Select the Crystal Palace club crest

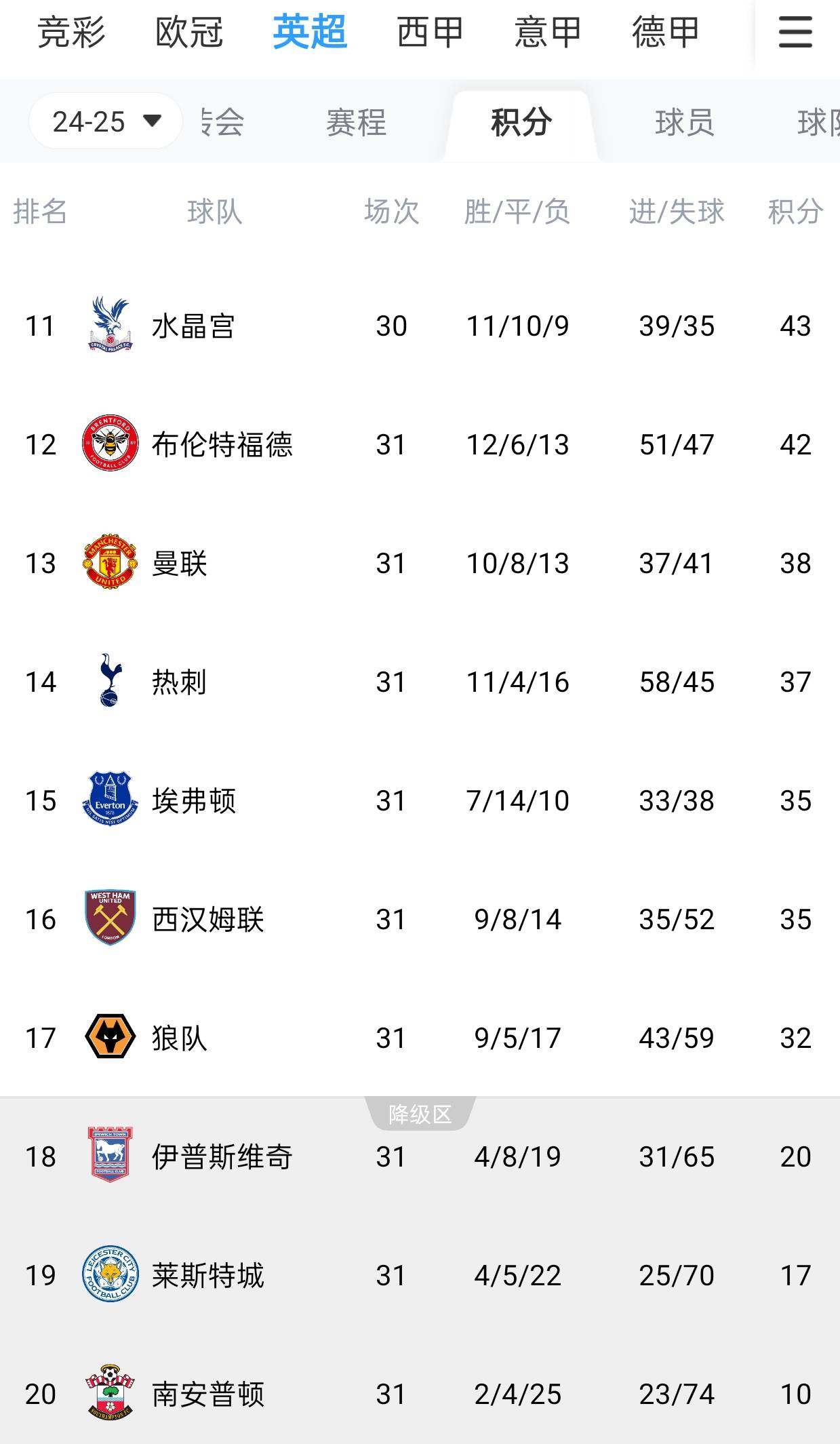pyautogui.click(x=108, y=326)
